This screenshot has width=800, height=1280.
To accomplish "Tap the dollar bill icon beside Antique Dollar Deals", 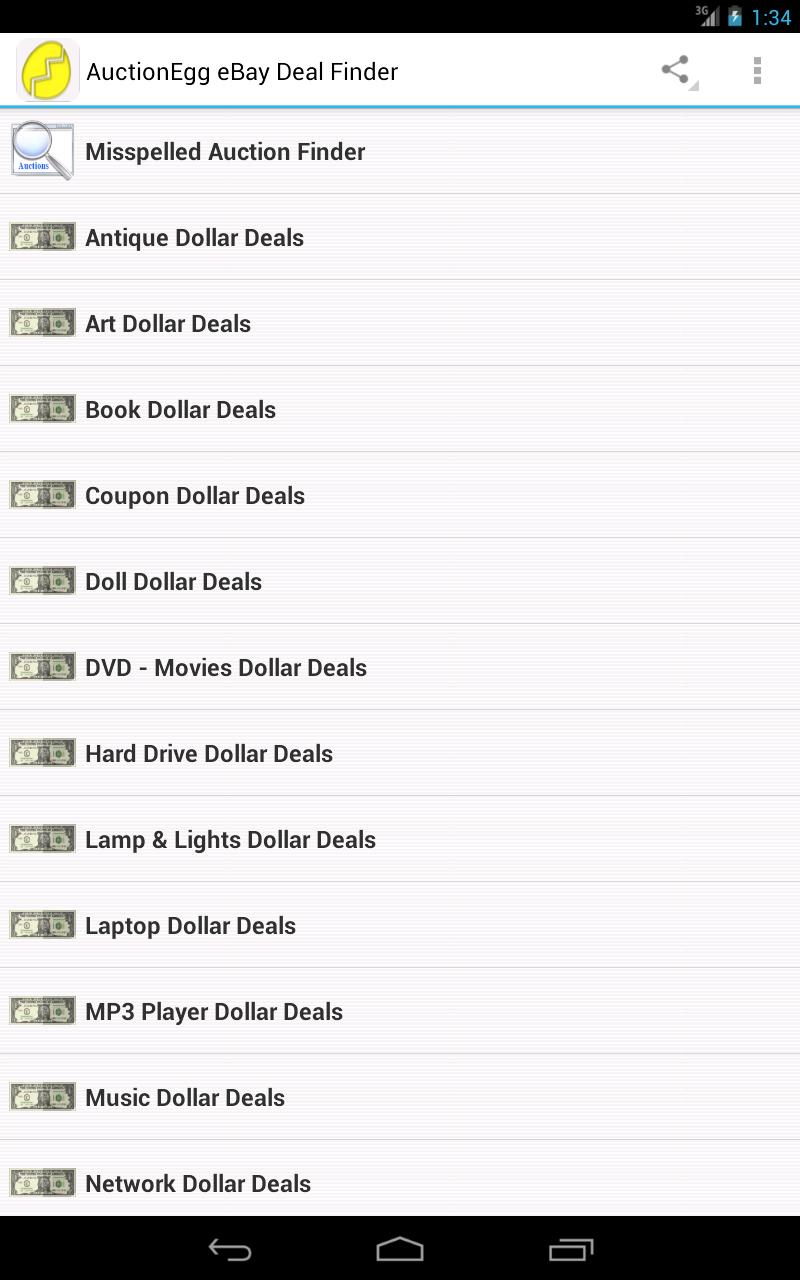I will pos(41,237).
